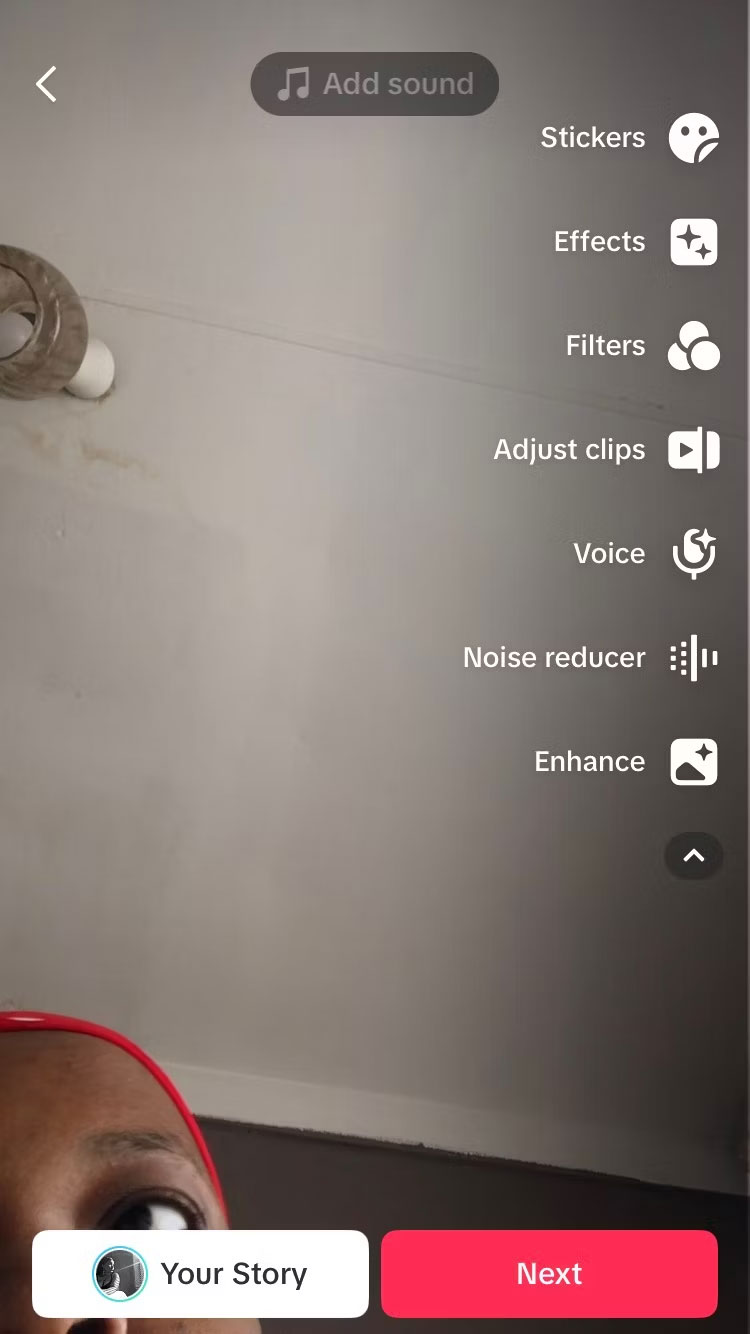This screenshot has height=1334, width=750.
Task: Add sound to the video
Action: 375,84
